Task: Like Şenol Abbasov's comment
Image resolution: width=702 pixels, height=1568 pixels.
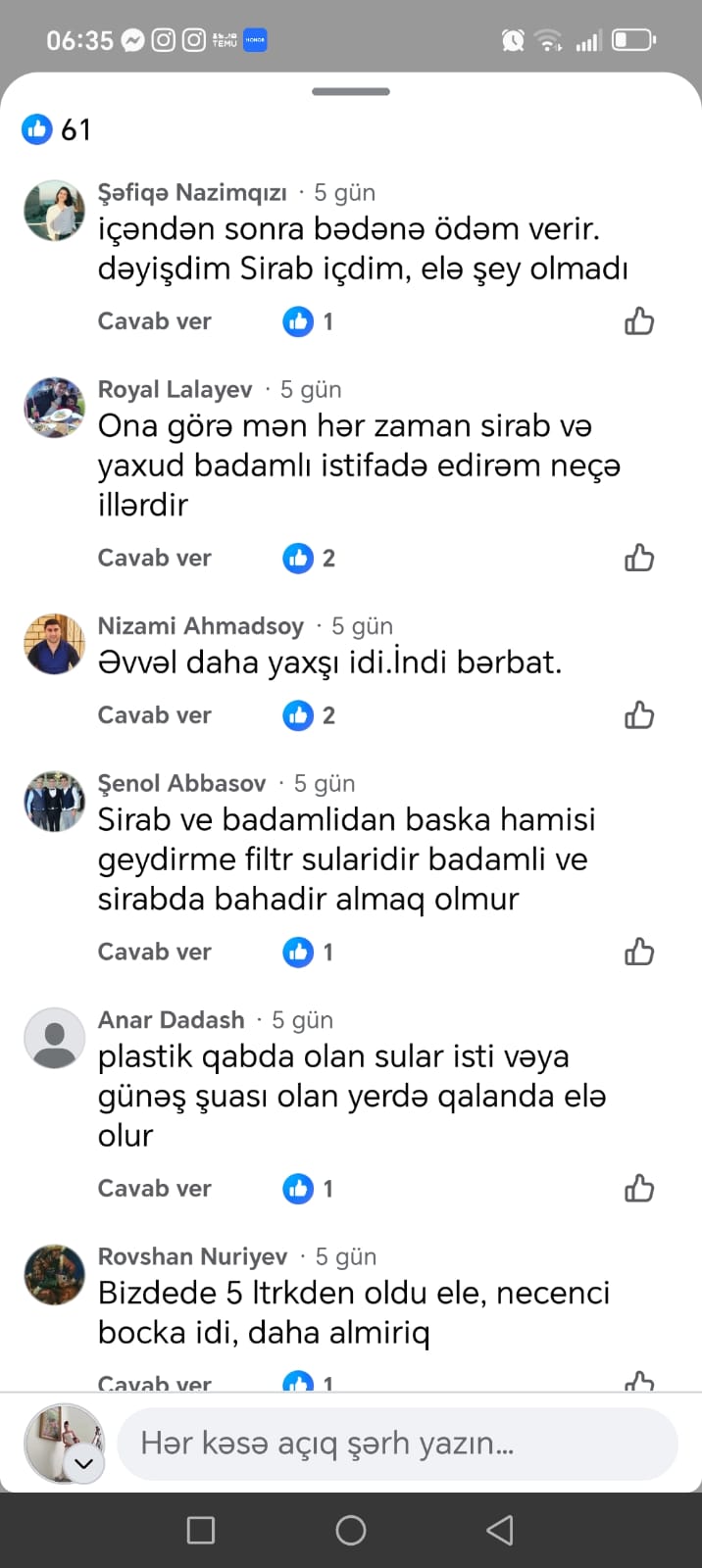Action: pos(639,952)
